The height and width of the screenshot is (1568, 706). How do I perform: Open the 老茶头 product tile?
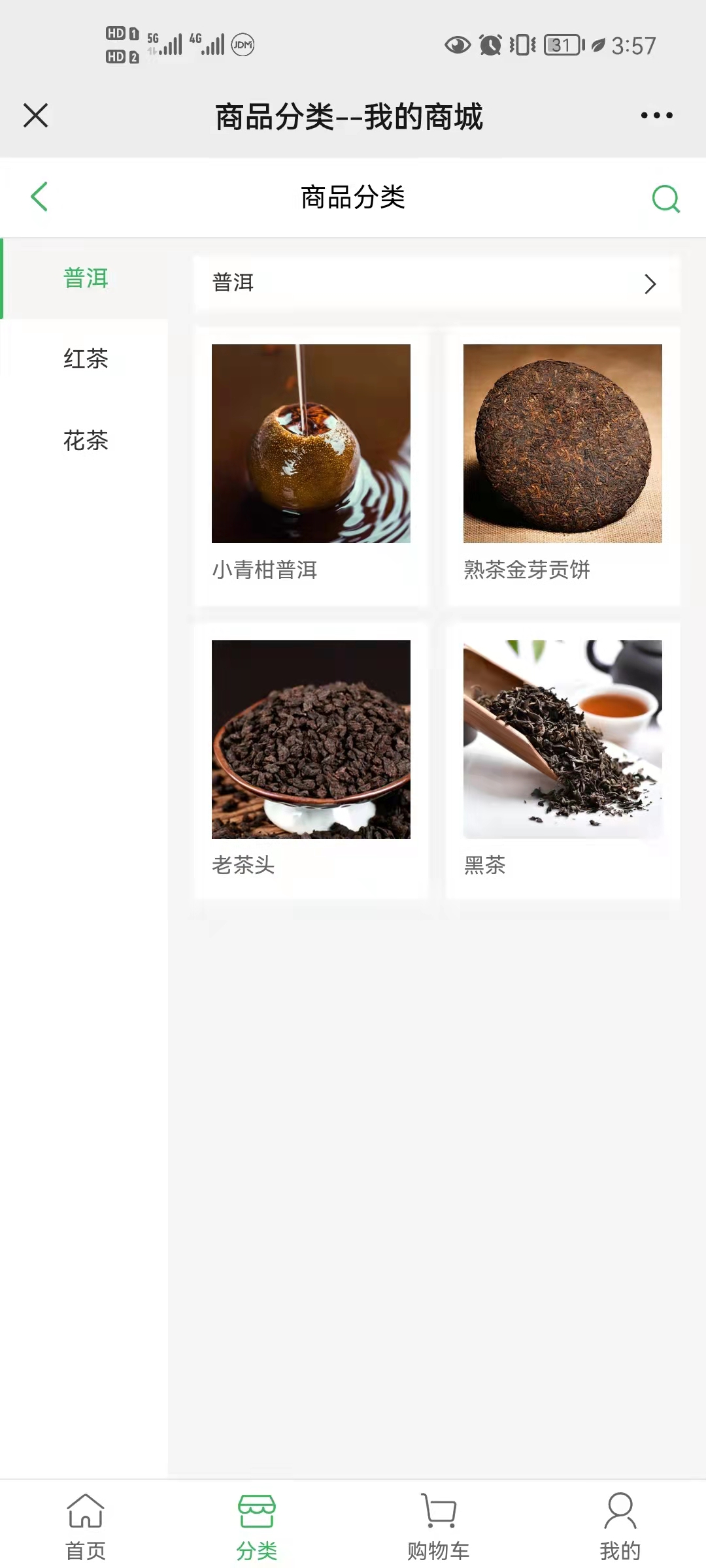[311, 759]
